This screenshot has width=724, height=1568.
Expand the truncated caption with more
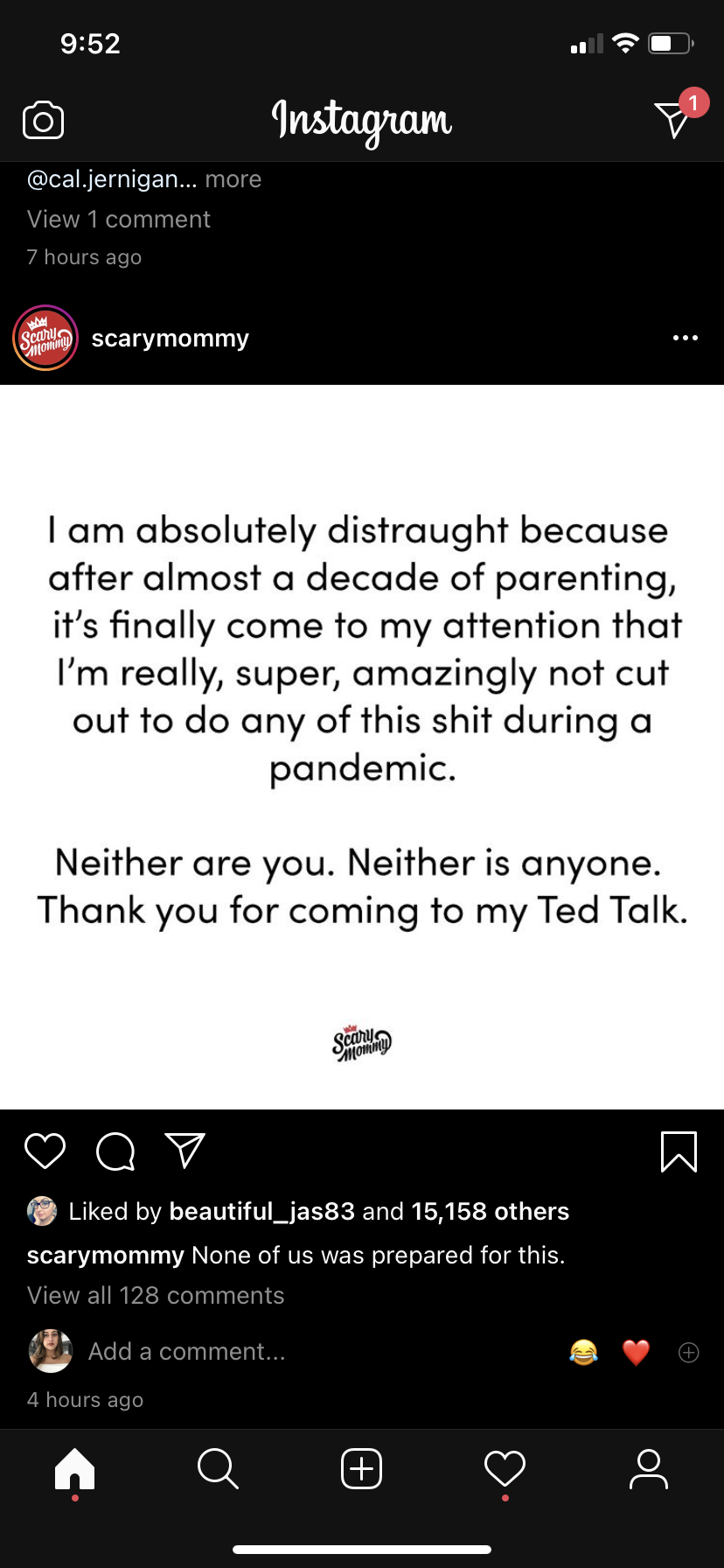[x=233, y=179]
